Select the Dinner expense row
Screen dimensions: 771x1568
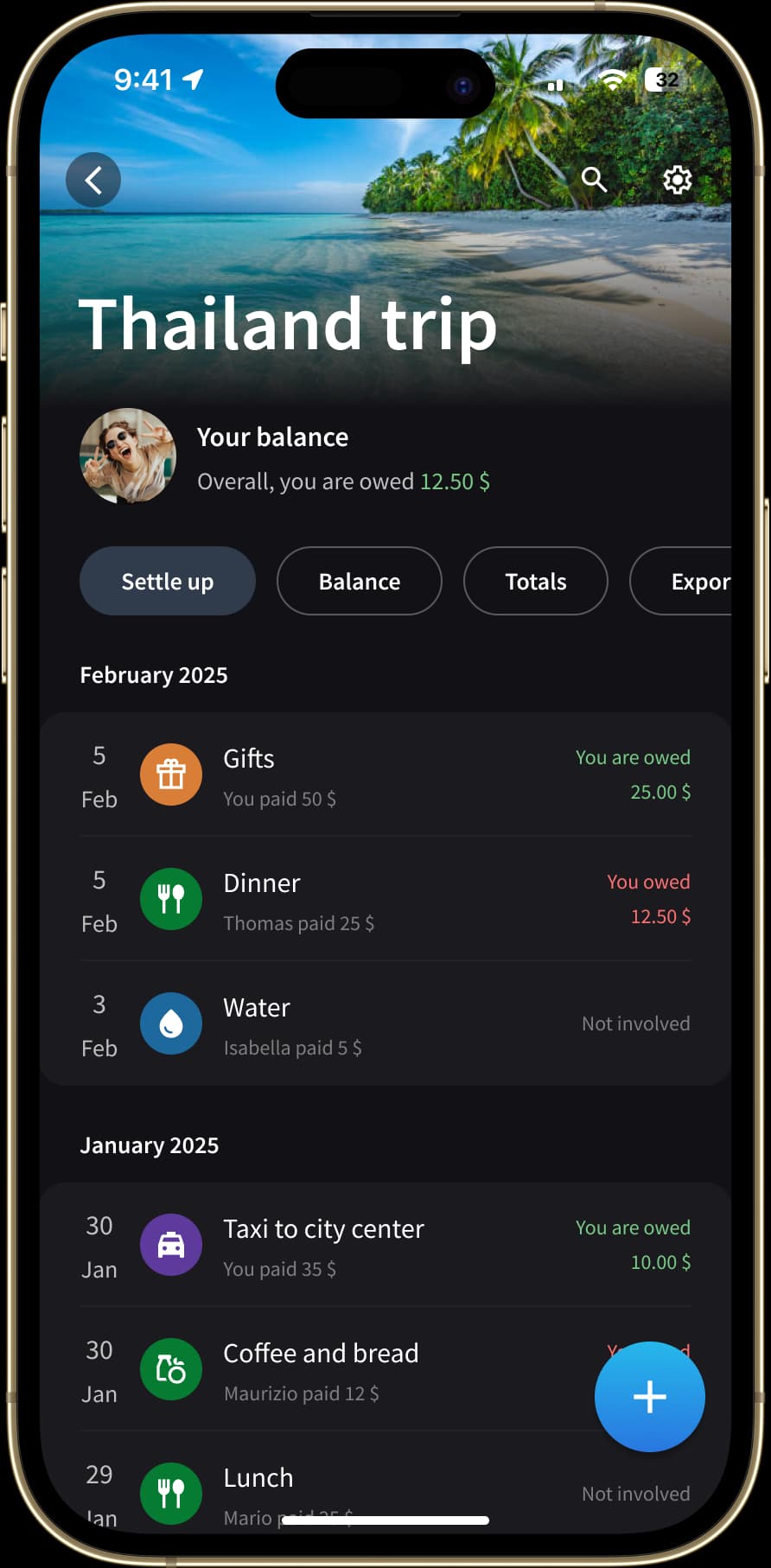pyautogui.click(x=385, y=899)
